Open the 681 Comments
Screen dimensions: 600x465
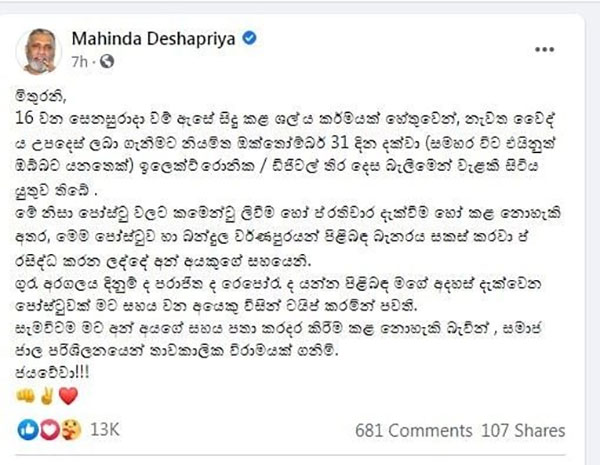point(414,431)
